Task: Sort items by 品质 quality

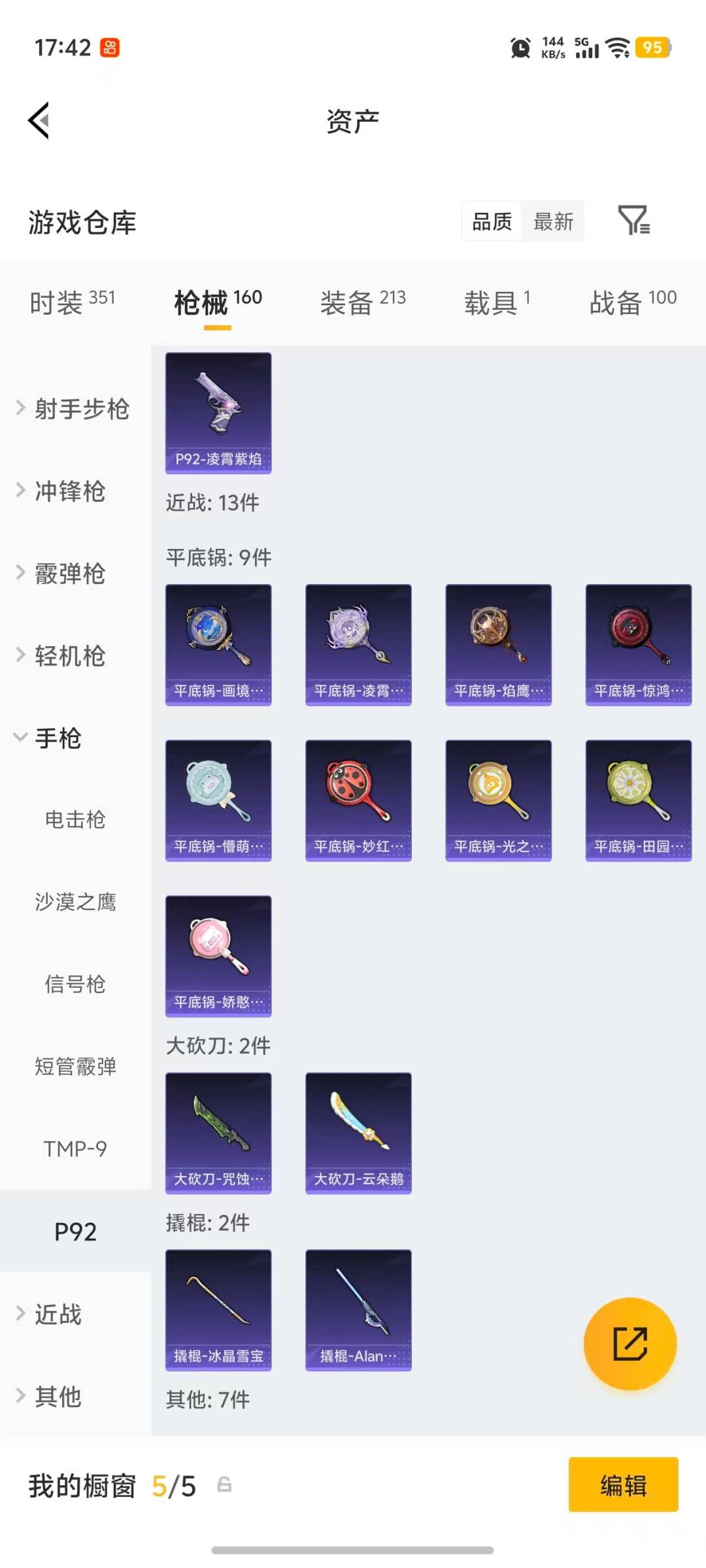Action: (491, 222)
